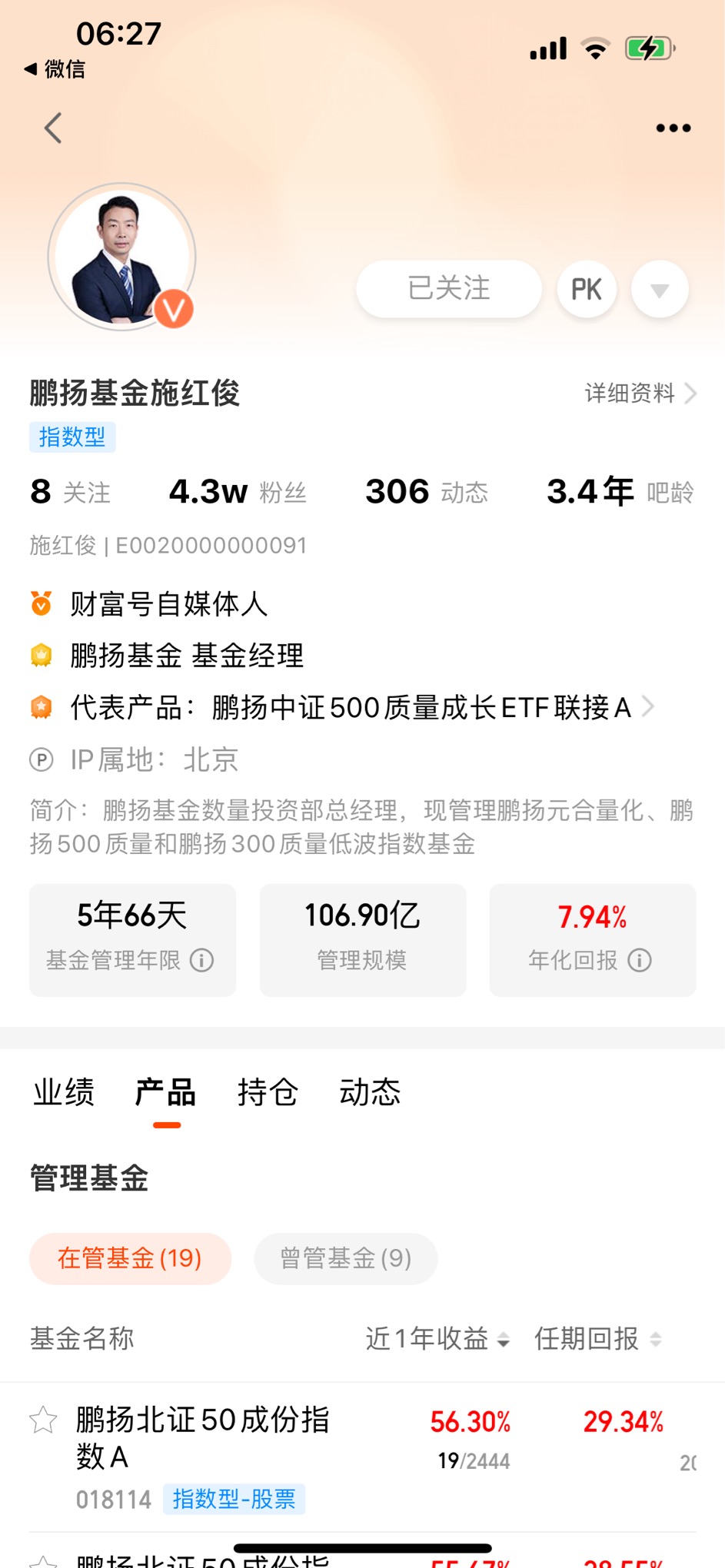The width and height of the screenshot is (725, 1568).
Task: Favorite 鹏扬北证50成份指数A with the star
Action: click(43, 1420)
